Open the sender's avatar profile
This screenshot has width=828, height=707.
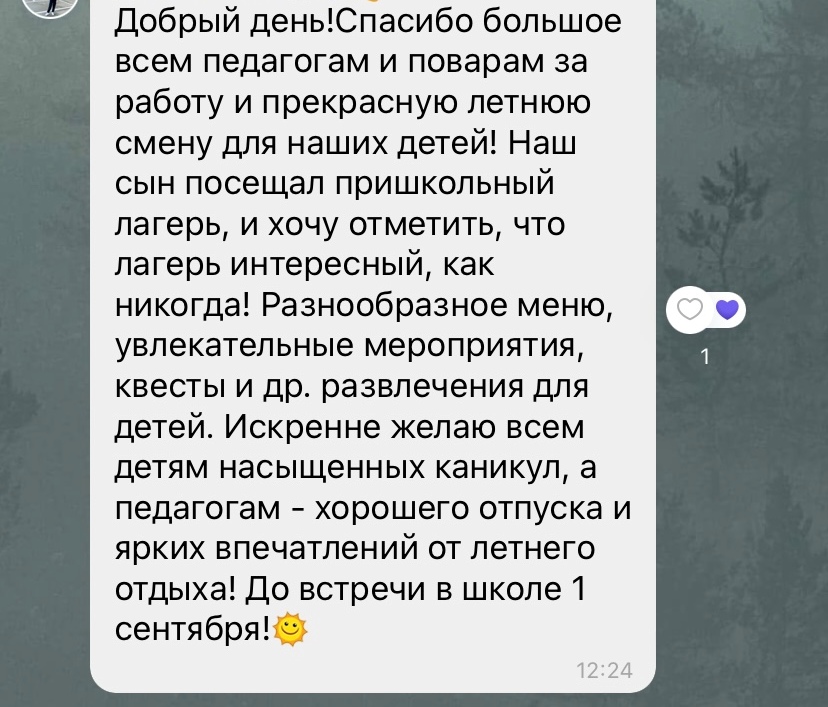point(49,5)
